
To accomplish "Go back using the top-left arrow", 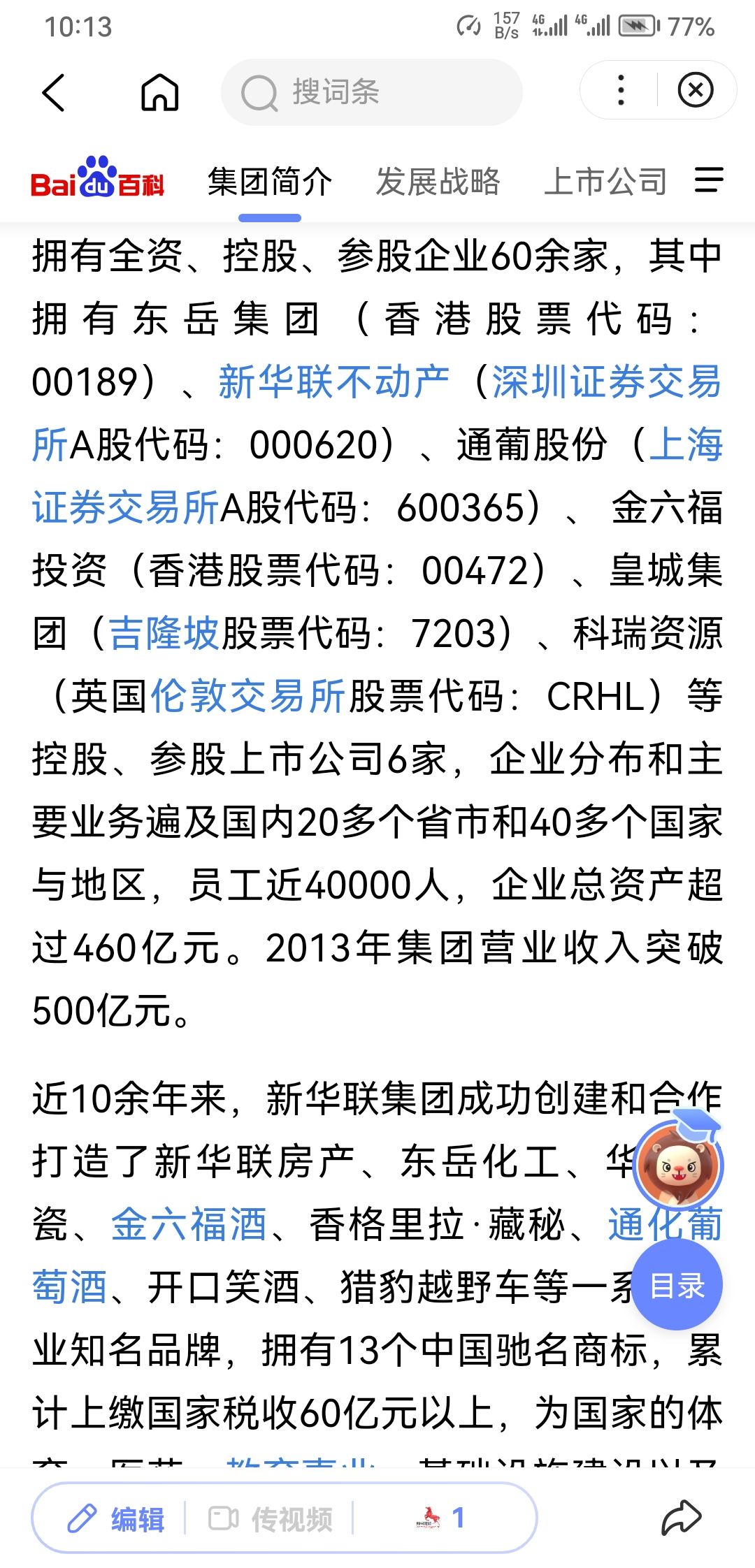I will (x=54, y=92).
